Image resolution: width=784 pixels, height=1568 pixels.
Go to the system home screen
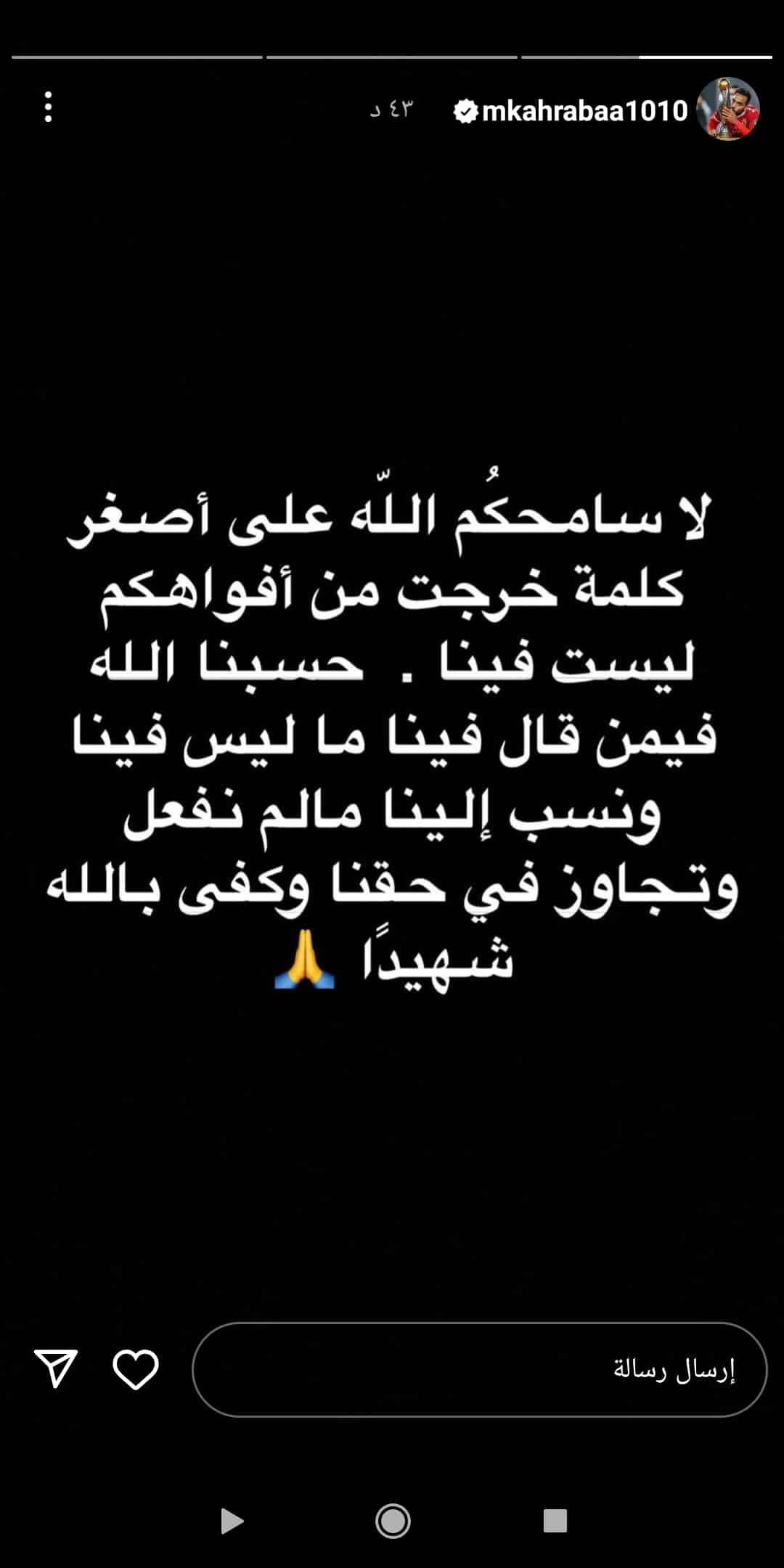[x=393, y=1520]
